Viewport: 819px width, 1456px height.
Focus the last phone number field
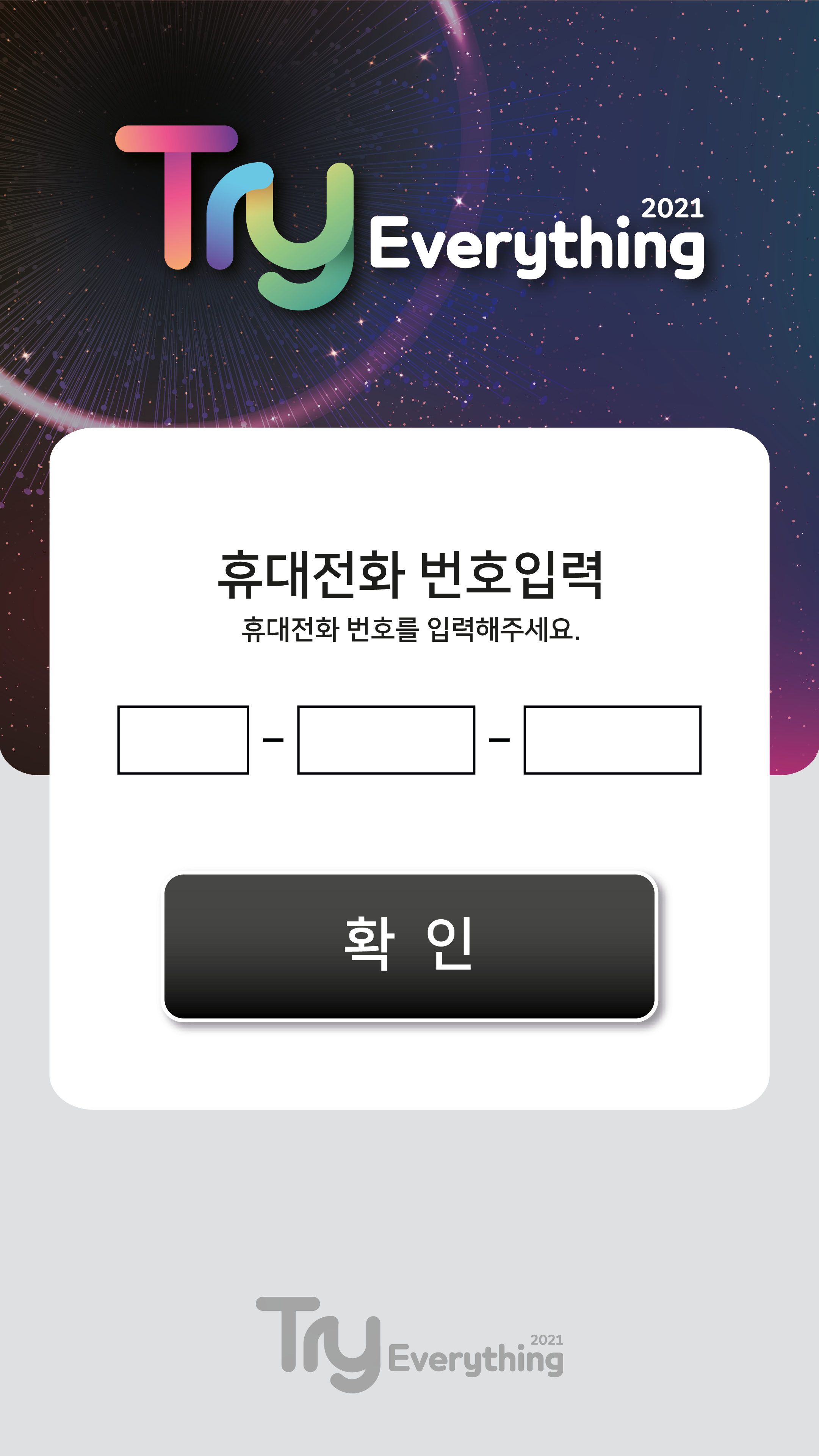(612, 739)
